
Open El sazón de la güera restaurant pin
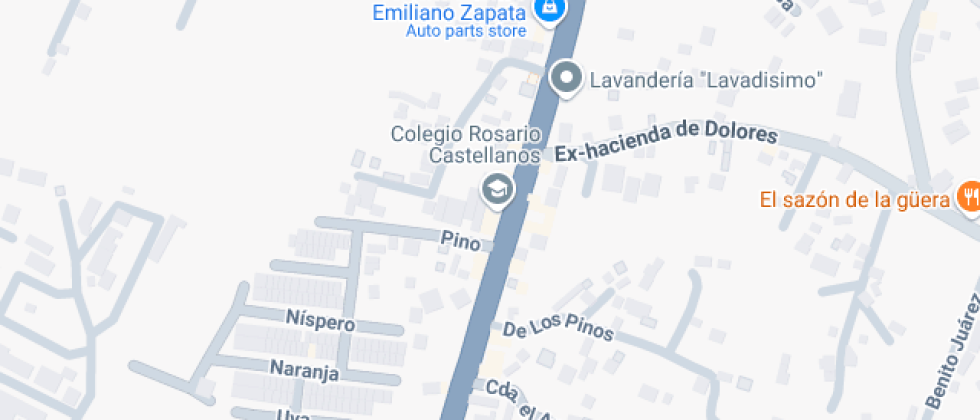click(967, 197)
